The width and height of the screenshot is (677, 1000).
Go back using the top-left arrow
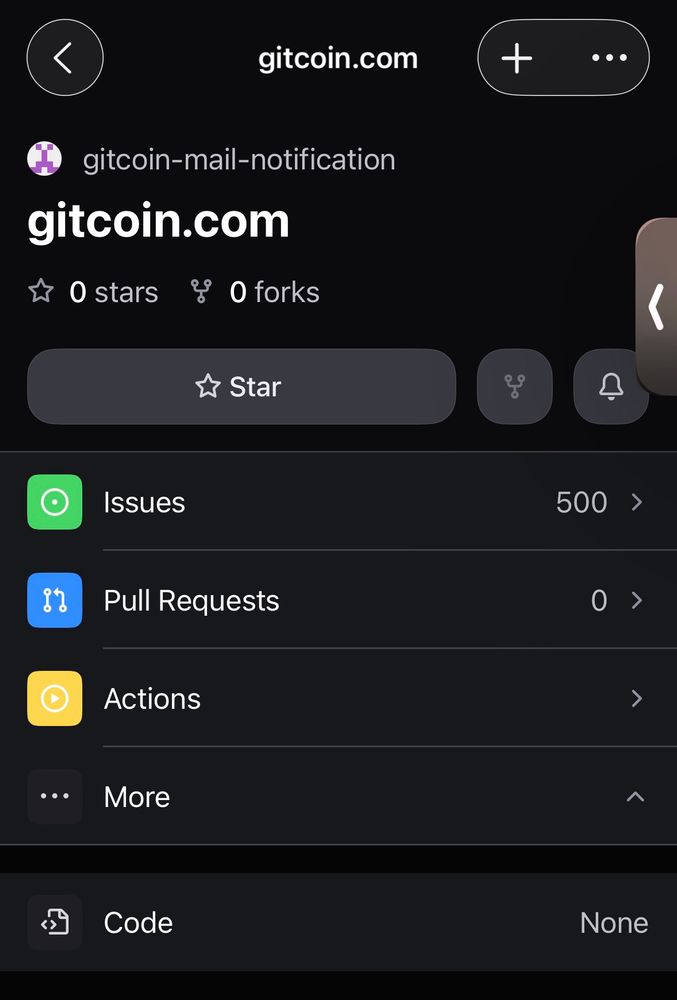pyautogui.click(x=65, y=58)
